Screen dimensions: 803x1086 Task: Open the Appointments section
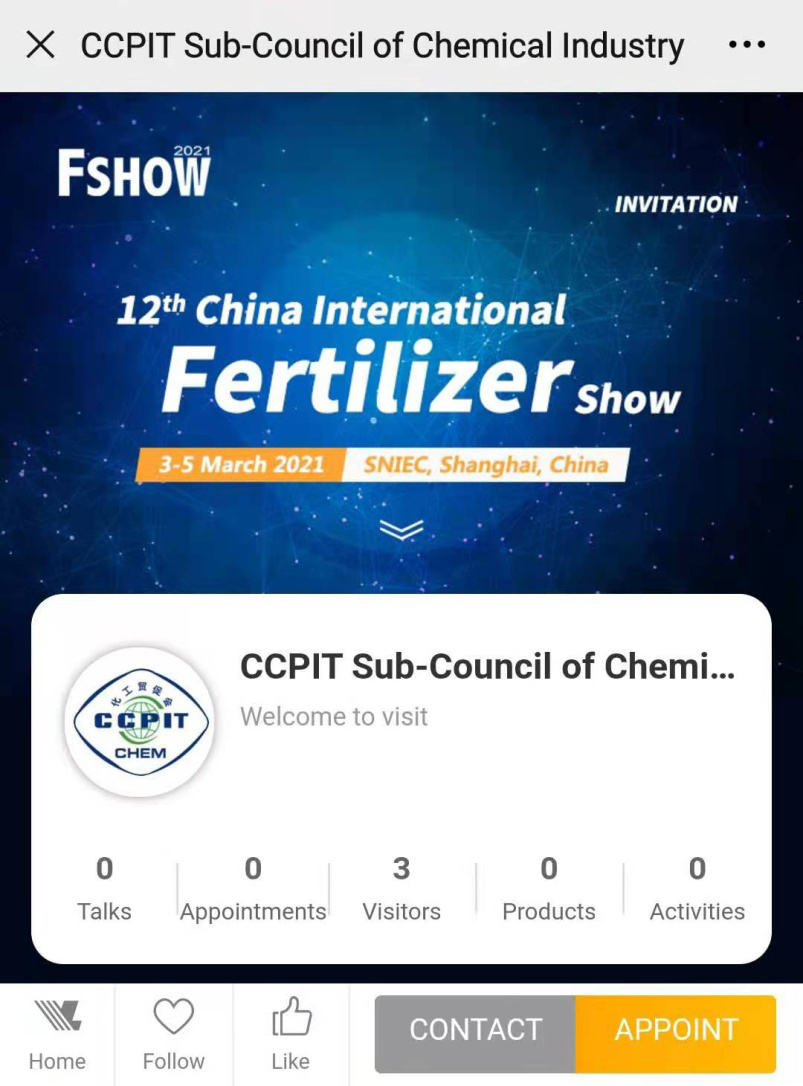(x=253, y=888)
